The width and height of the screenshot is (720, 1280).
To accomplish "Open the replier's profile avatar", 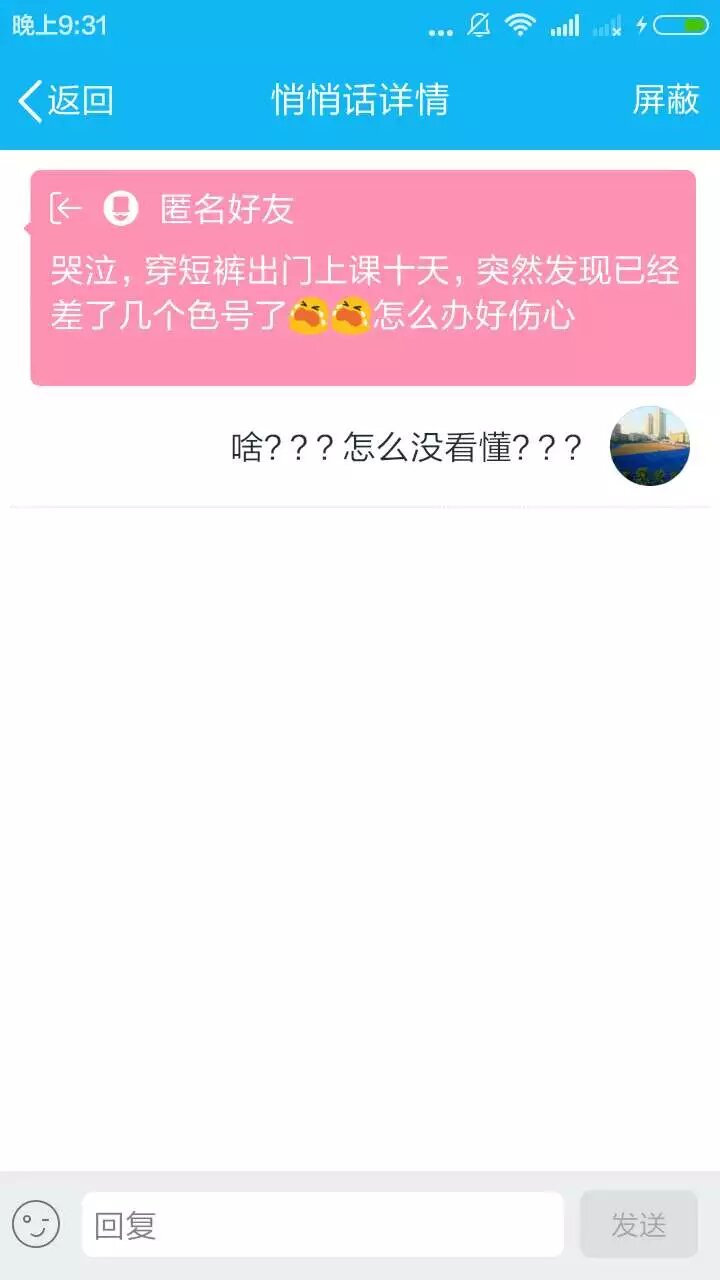I will coord(650,446).
